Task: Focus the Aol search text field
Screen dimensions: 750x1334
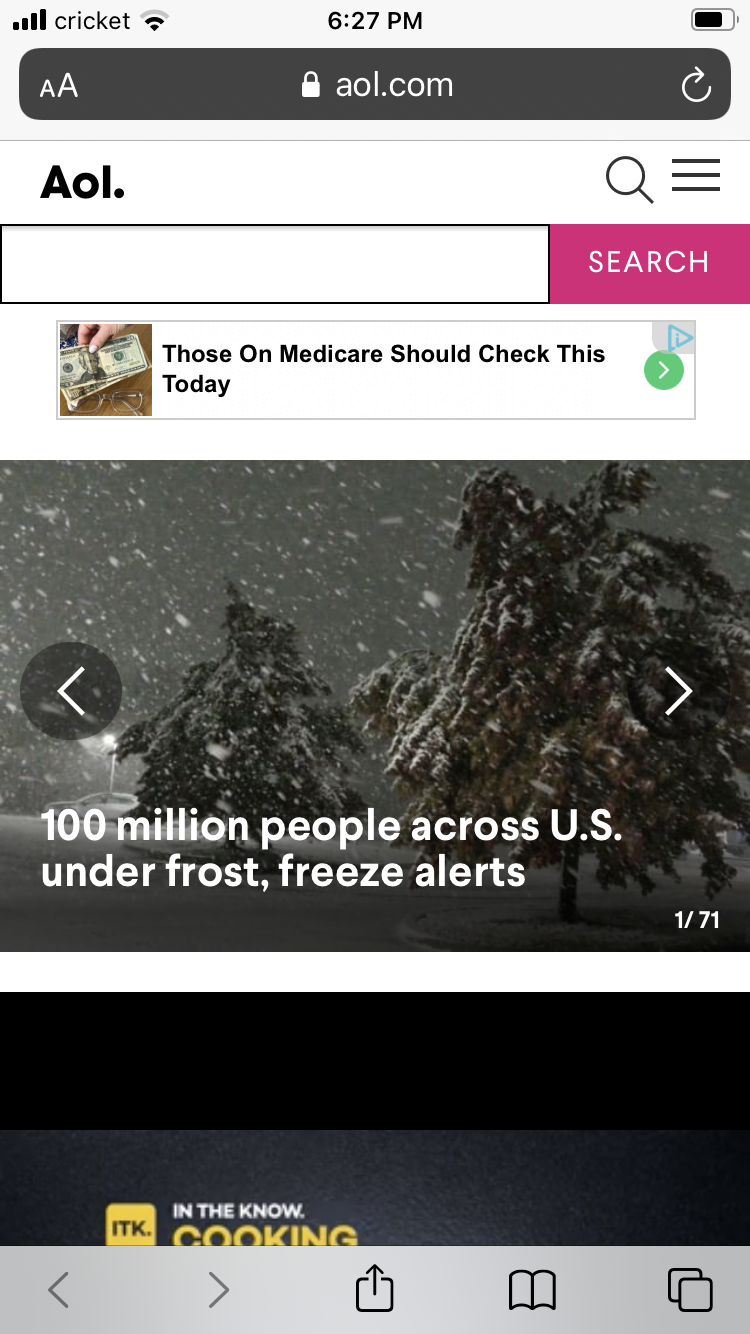Action: [x=275, y=264]
